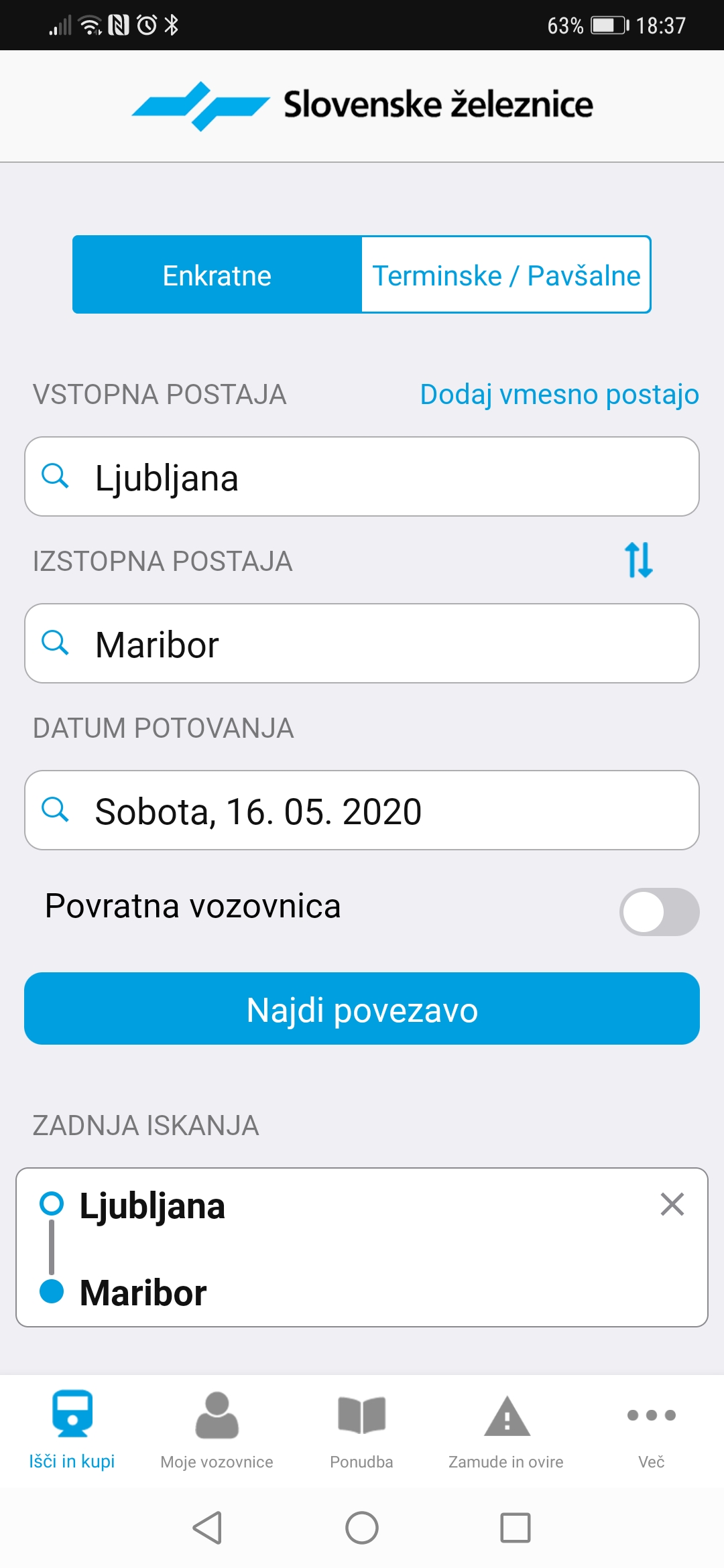Image resolution: width=724 pixels, height=1568 pixels.
Task: Open the travel date picker
Action: (x=362, y=811)
